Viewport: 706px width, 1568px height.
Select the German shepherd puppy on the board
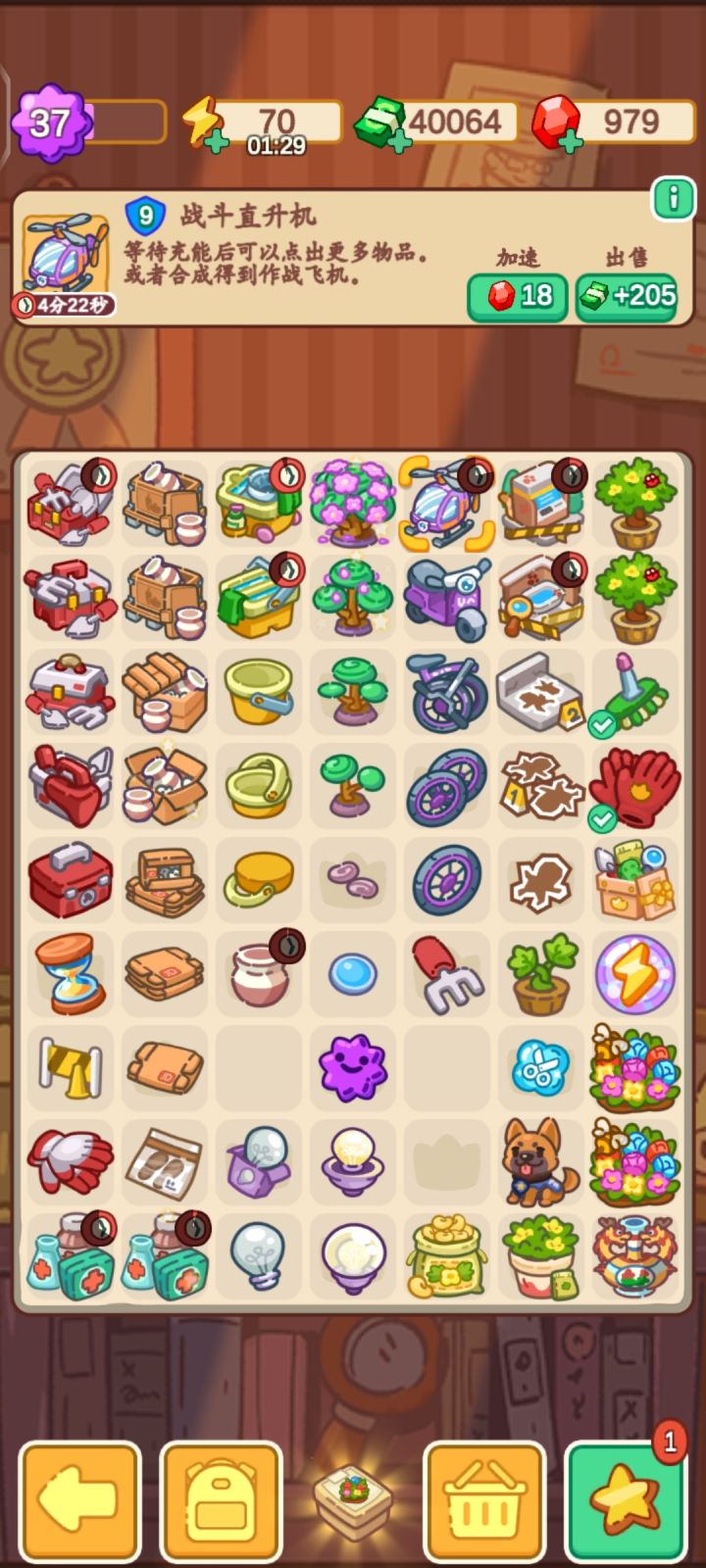tap(540, 1162)
